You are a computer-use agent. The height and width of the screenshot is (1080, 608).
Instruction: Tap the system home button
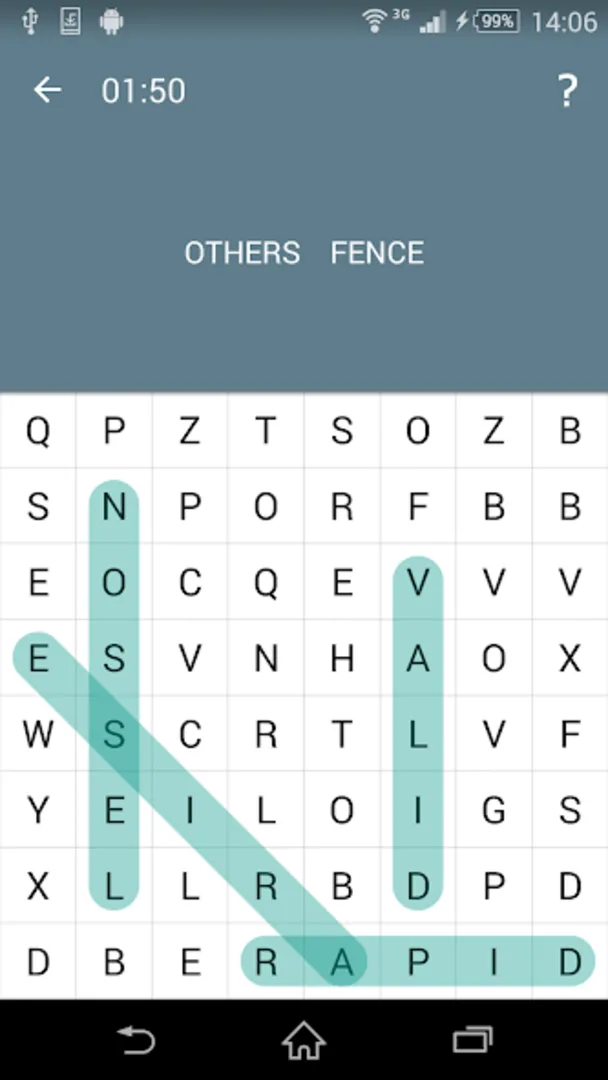click(x=304, y=1041)
